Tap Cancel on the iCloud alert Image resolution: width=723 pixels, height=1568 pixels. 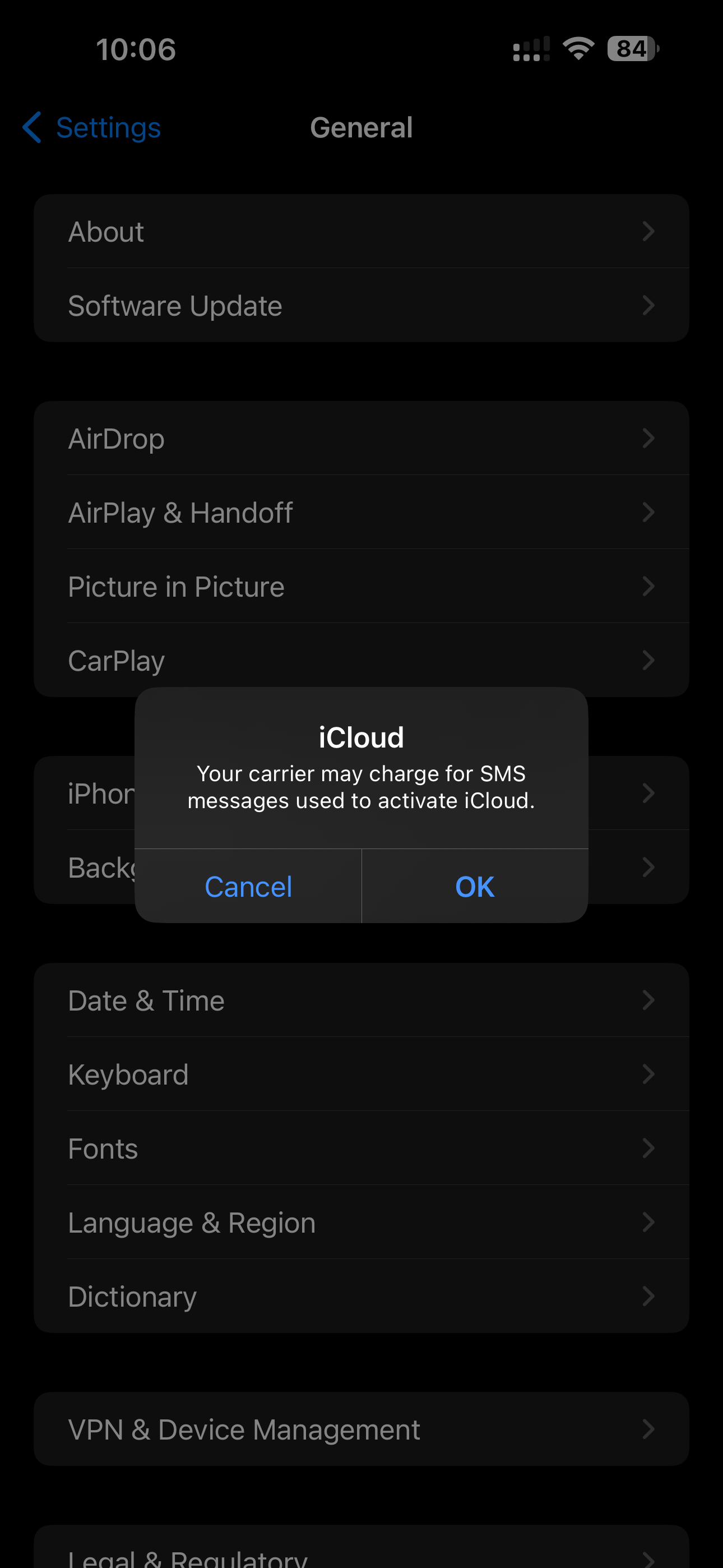tap(248, 886)
